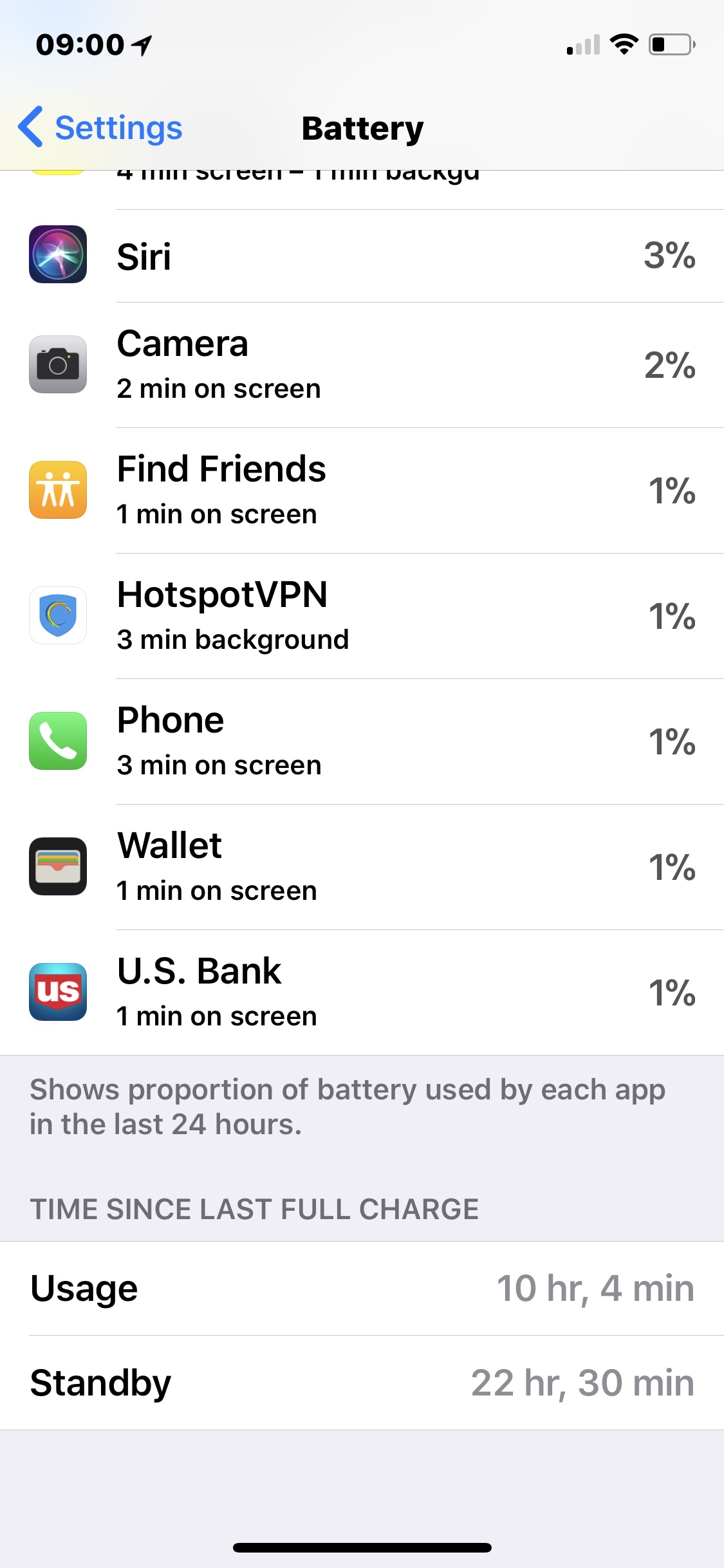The width and height of the screenshot is (724, 1568).
Task: Tap the Find Friends usage row
Action: [x=362, y=490]
